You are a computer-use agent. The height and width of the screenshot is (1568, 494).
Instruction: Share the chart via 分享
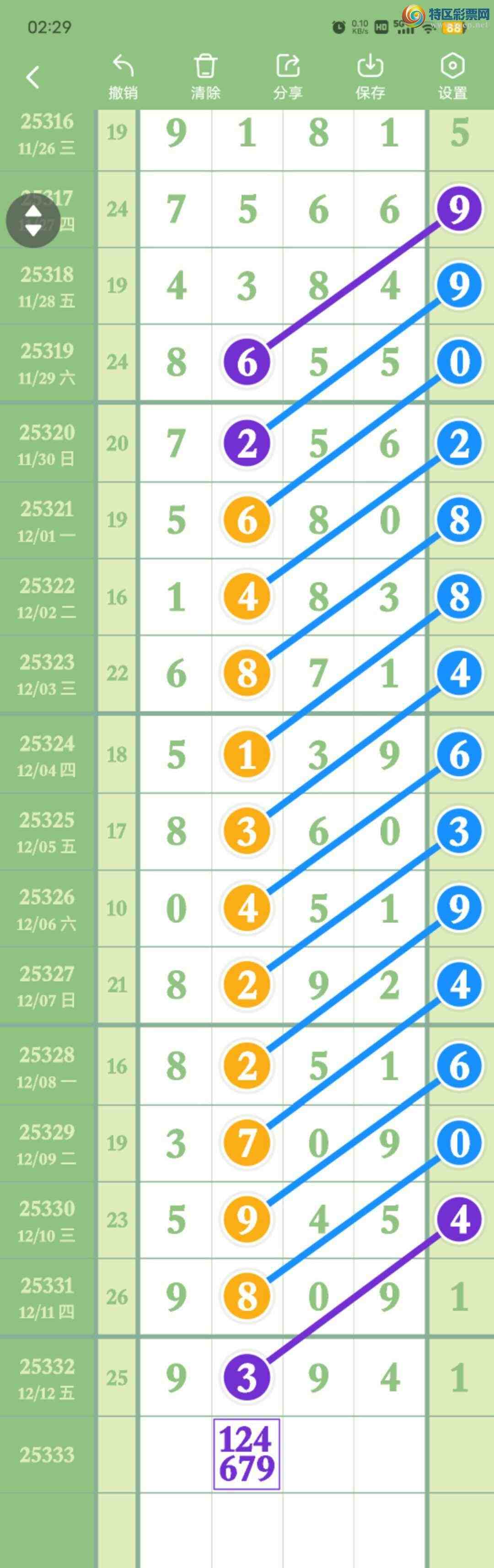pyautogui.click(x=288, y=77)
